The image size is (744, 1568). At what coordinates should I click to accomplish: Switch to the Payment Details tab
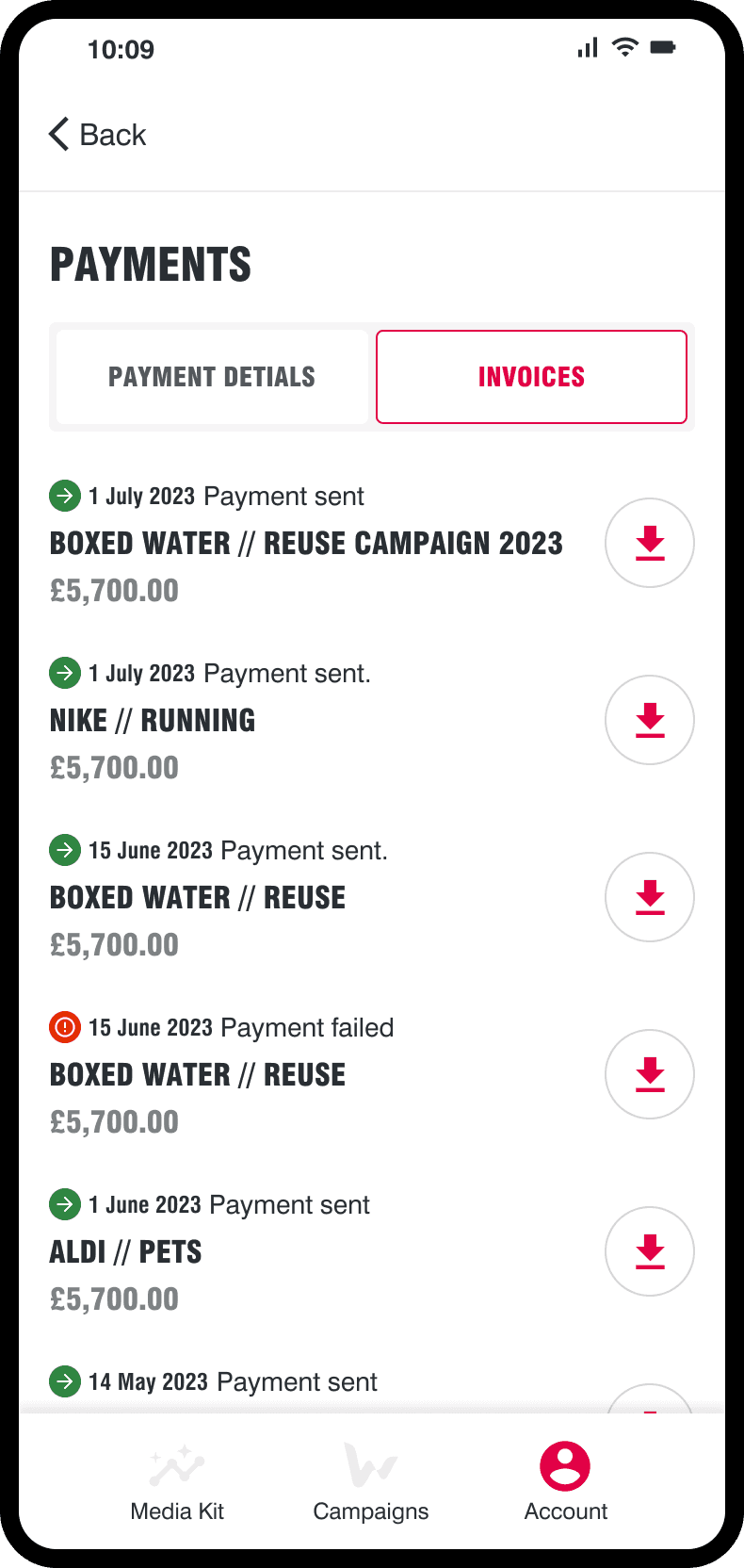pyautogui.click(x=212, y=377)
